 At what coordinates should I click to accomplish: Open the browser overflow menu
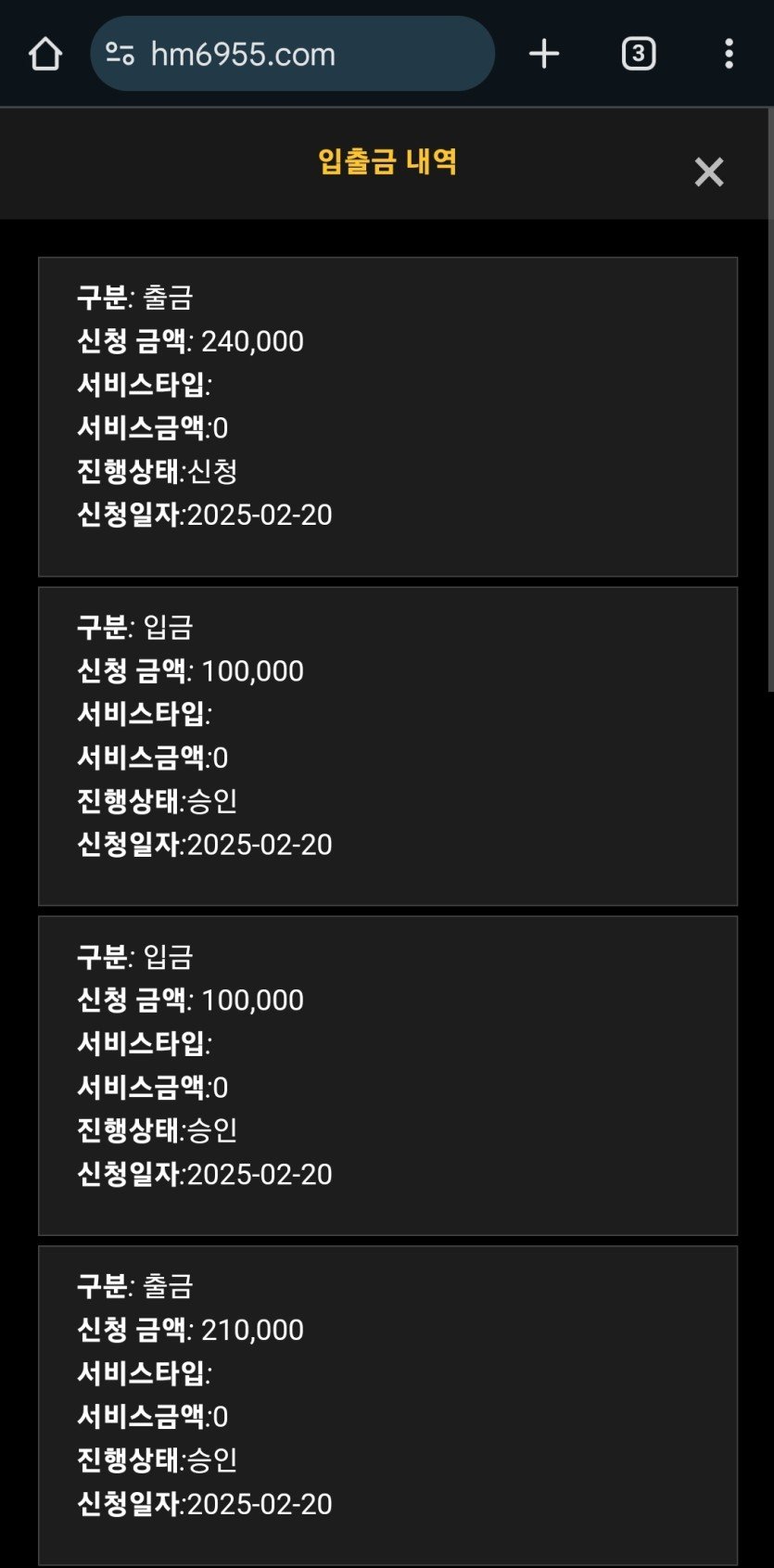pyautogui.click(x=730, y=54)
